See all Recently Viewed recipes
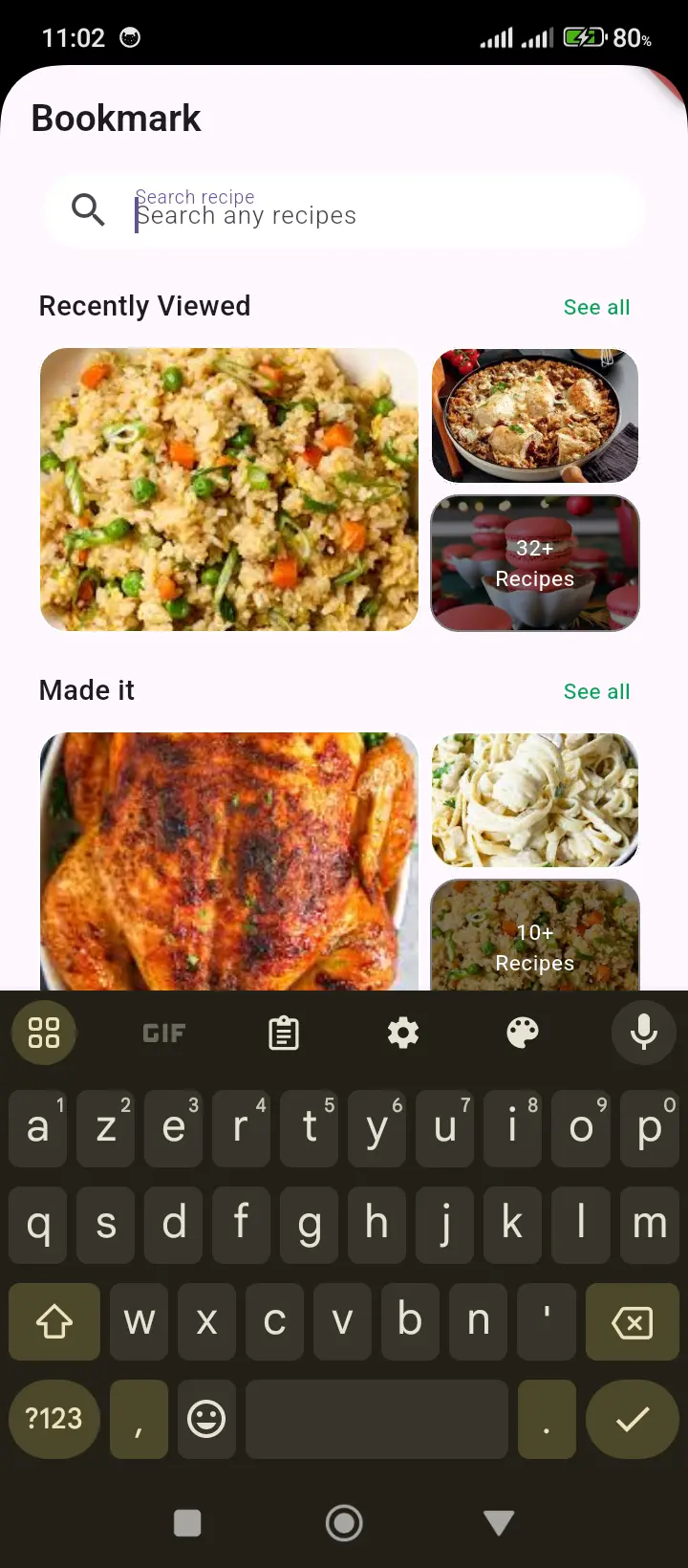Screen dimensions: 688x1568 tap(596, 307)
